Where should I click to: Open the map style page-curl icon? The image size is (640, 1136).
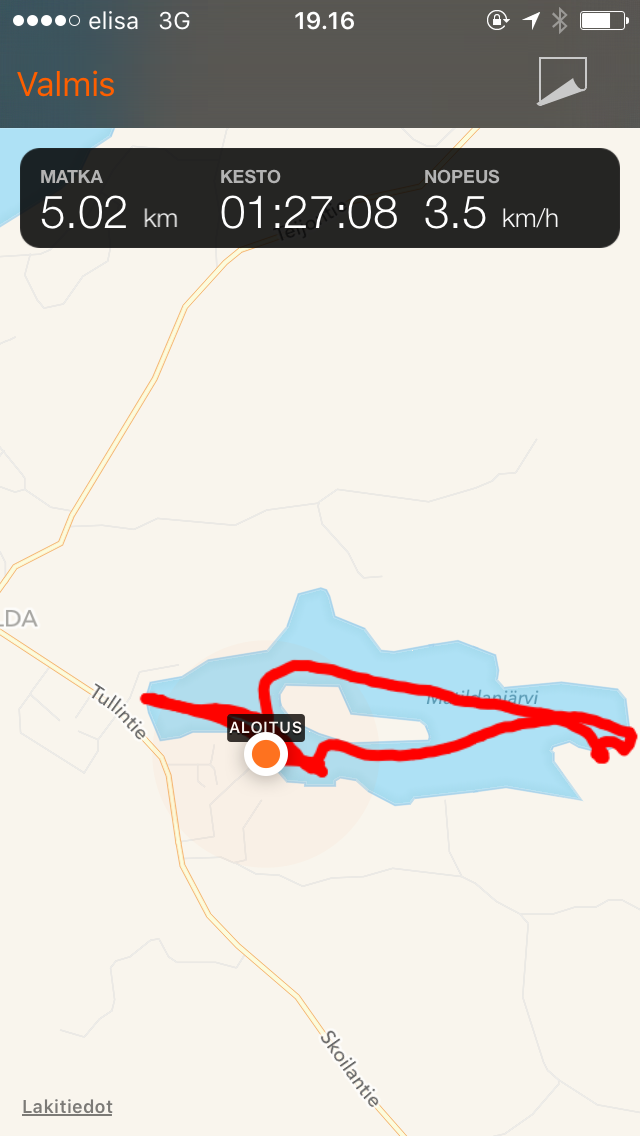click(x=562, y=82)
